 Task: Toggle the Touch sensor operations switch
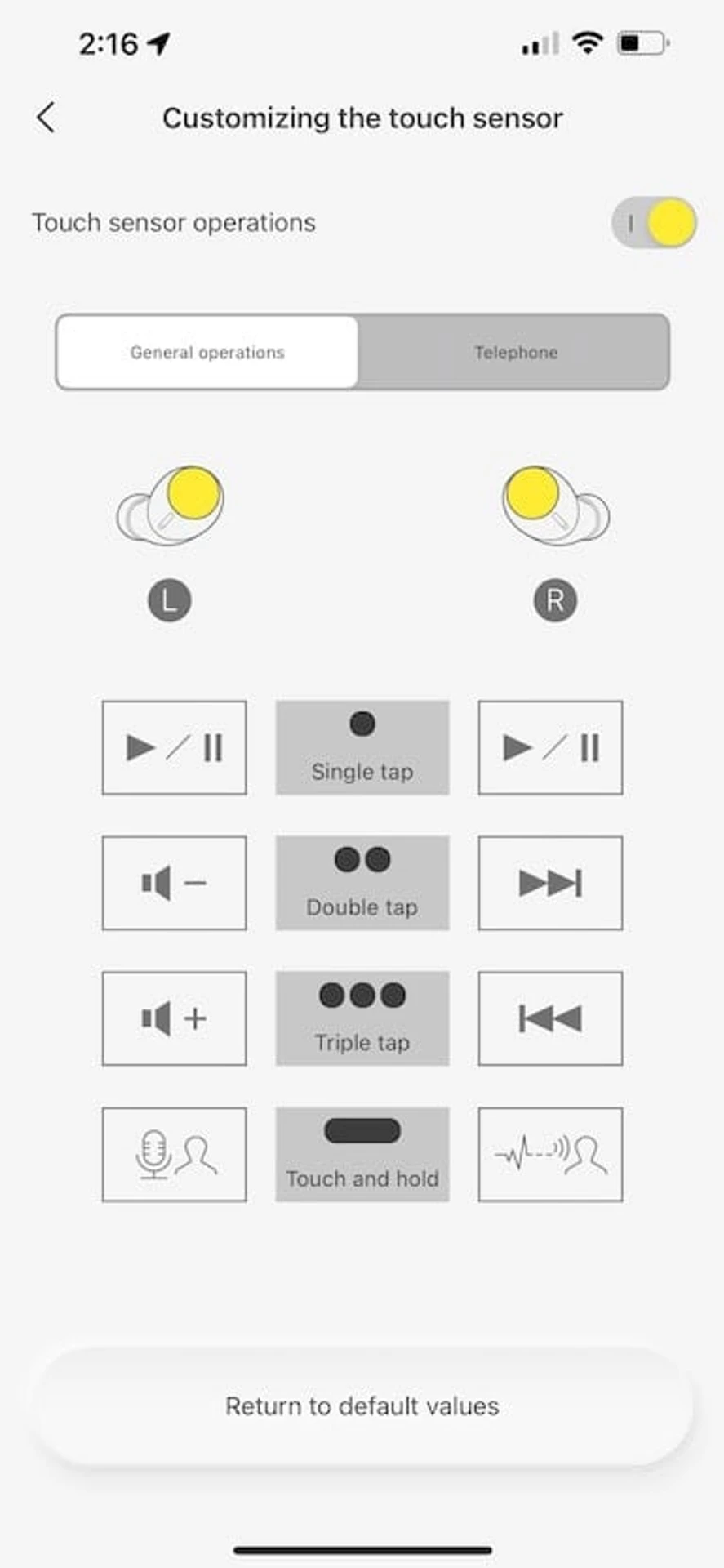[x=654, y=222]
